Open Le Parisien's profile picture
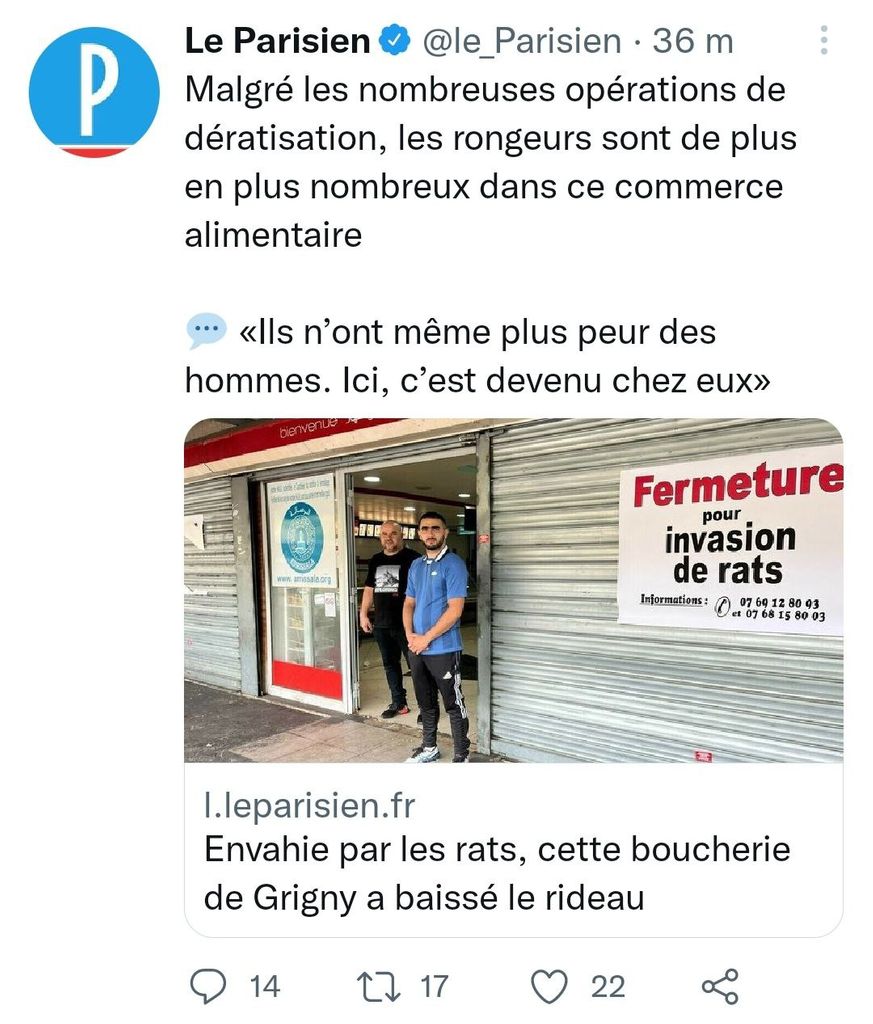The height and width of the screenshot is (1024, 873). tap(93, 92)
